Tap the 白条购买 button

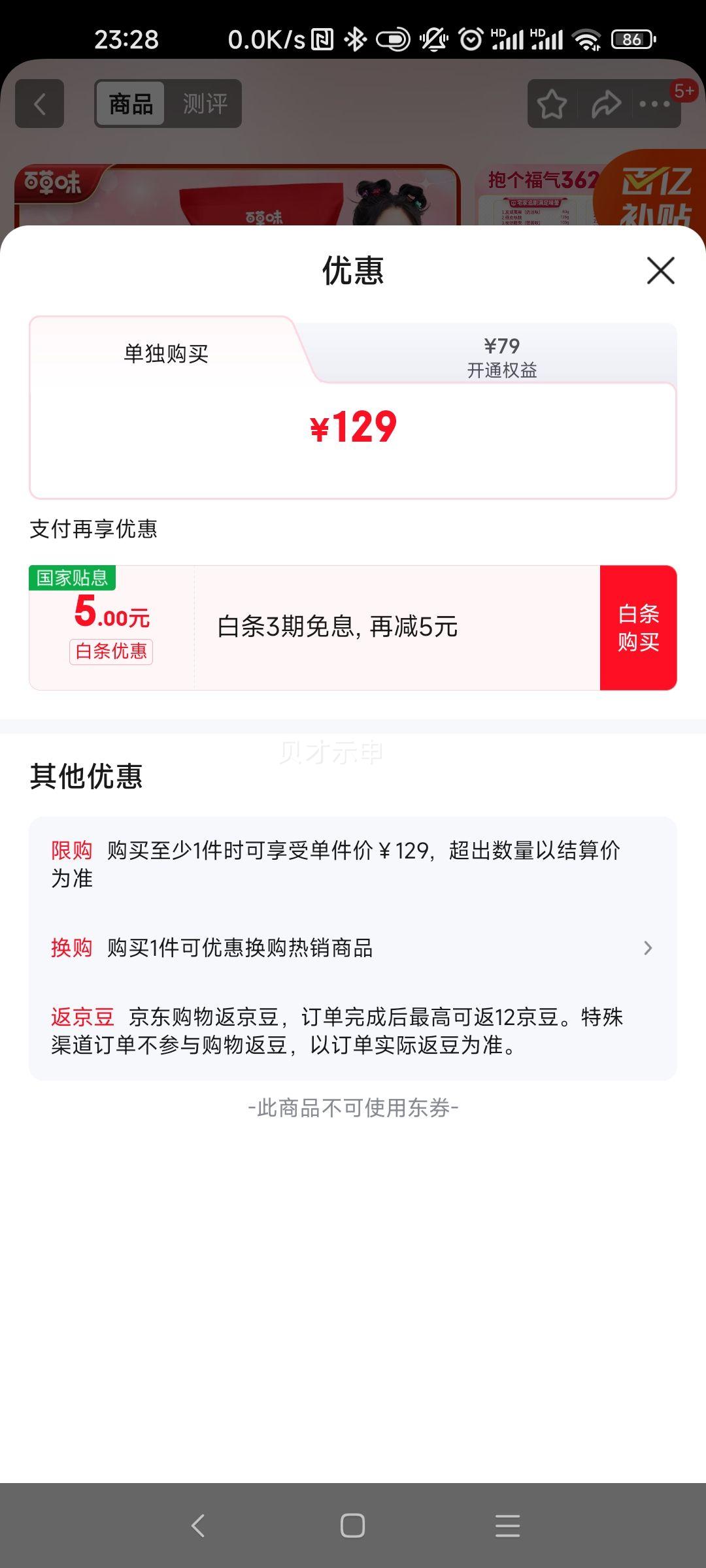[x=637, y=628]
